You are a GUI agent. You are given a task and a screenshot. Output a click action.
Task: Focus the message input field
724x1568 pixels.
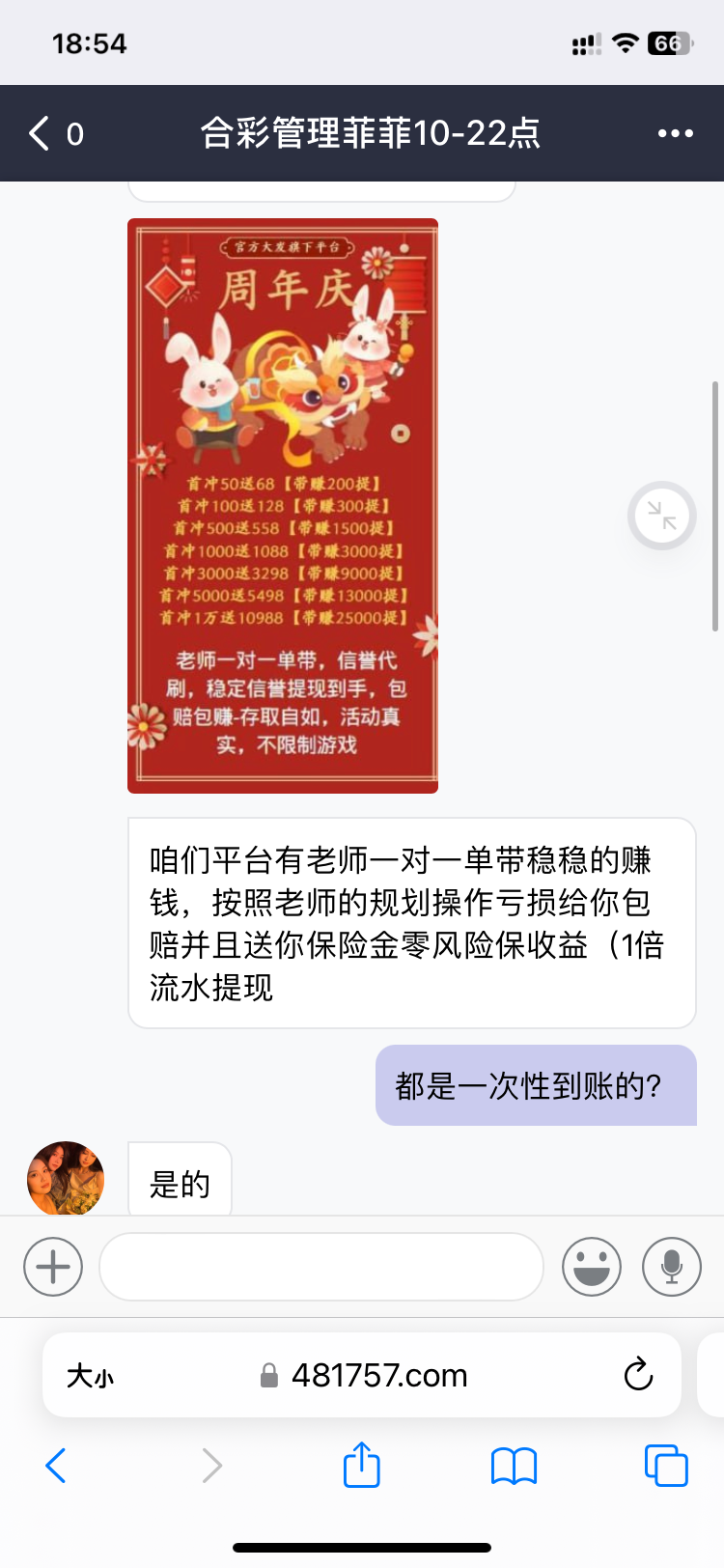coord(321,1266)
